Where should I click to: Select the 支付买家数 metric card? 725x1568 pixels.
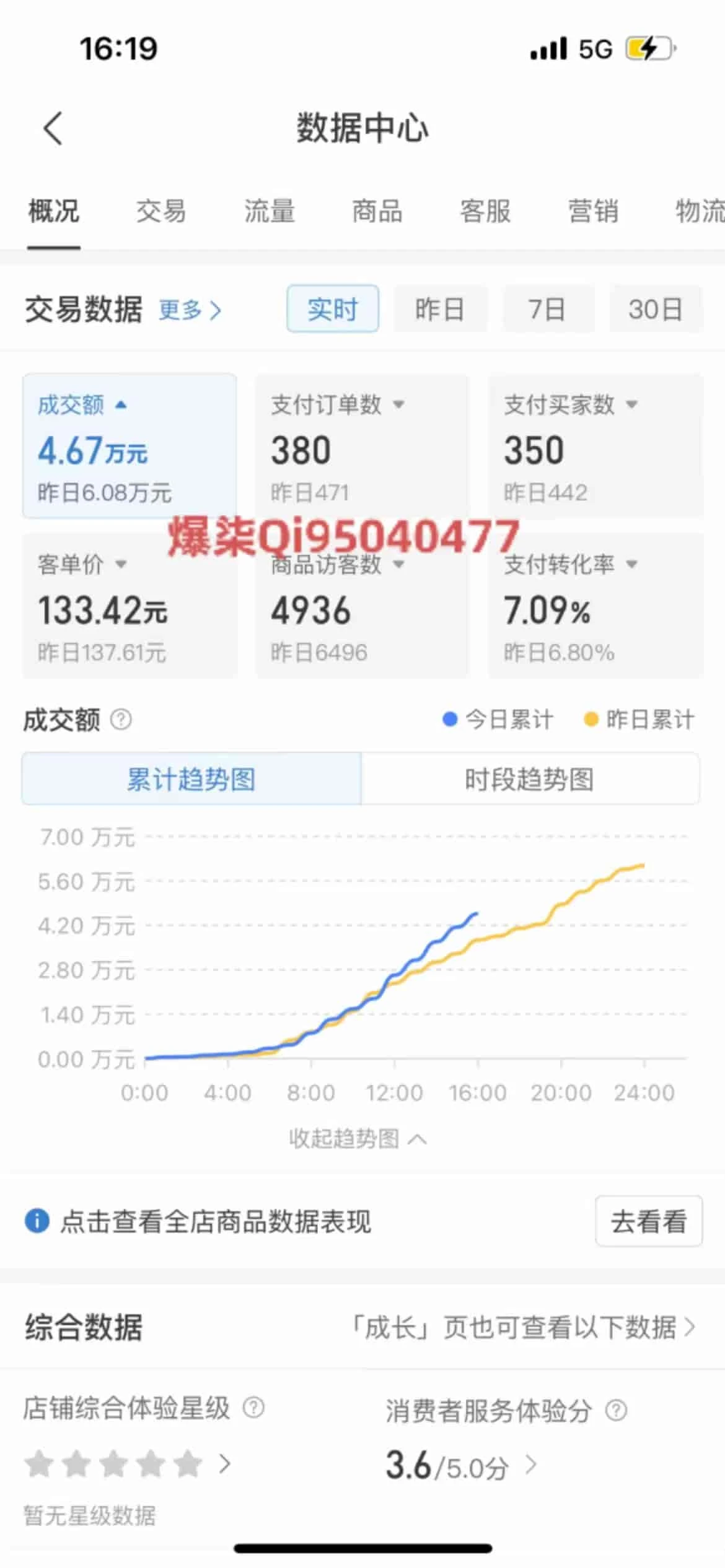point(595,446)
